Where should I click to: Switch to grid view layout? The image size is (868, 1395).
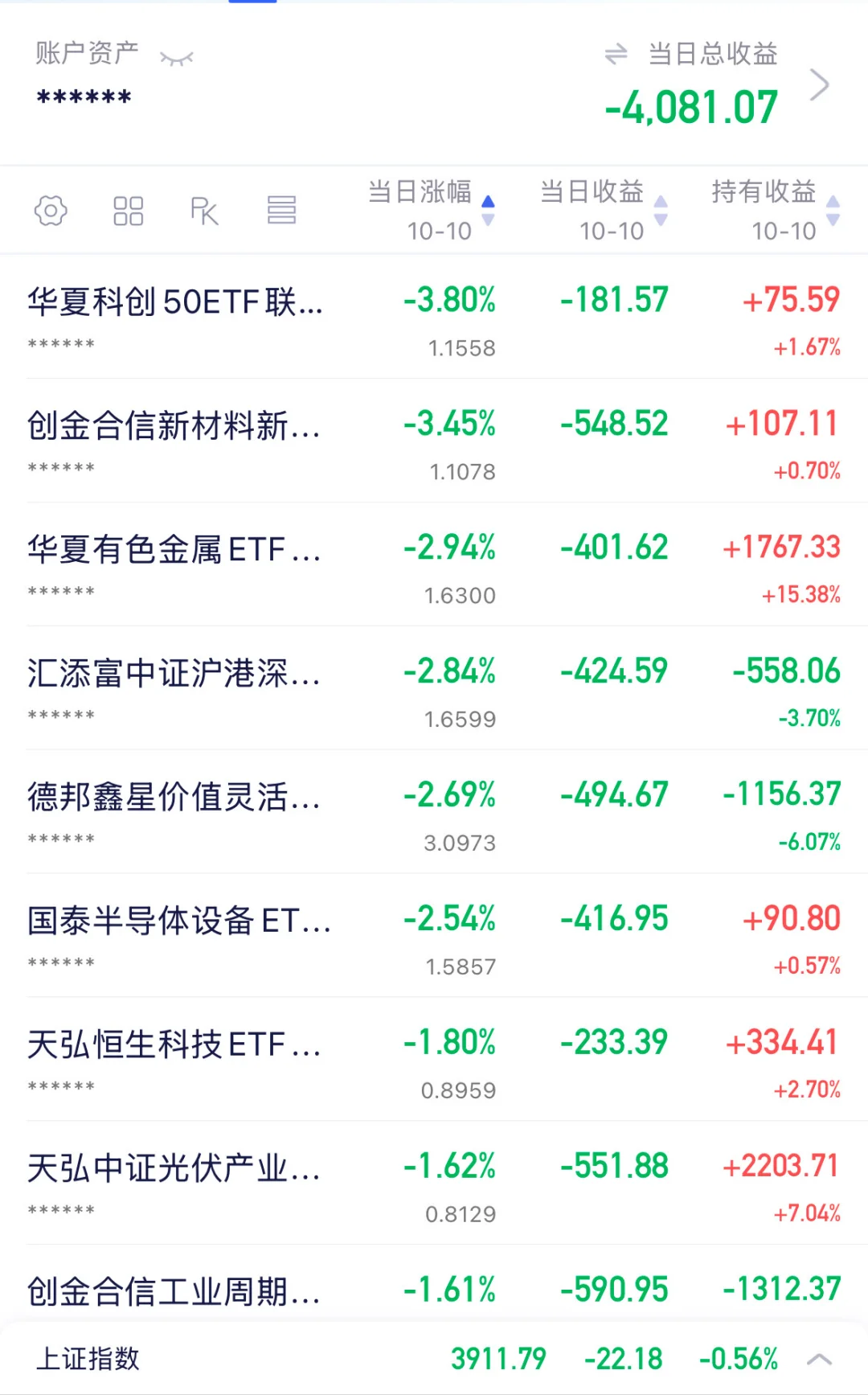(x=128, y=211)
